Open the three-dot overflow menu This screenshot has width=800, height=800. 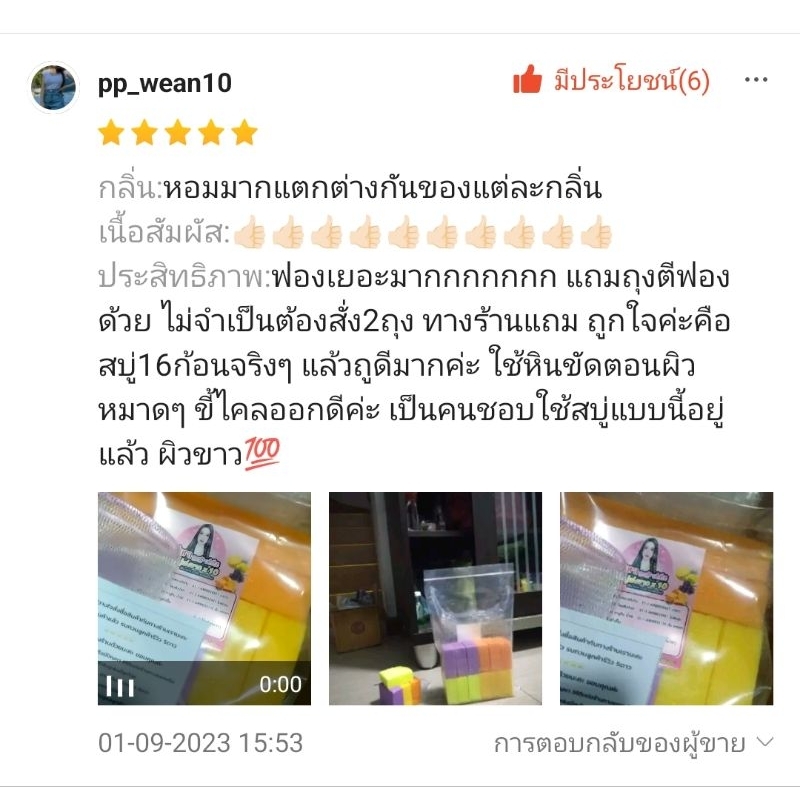click(756, 80)
